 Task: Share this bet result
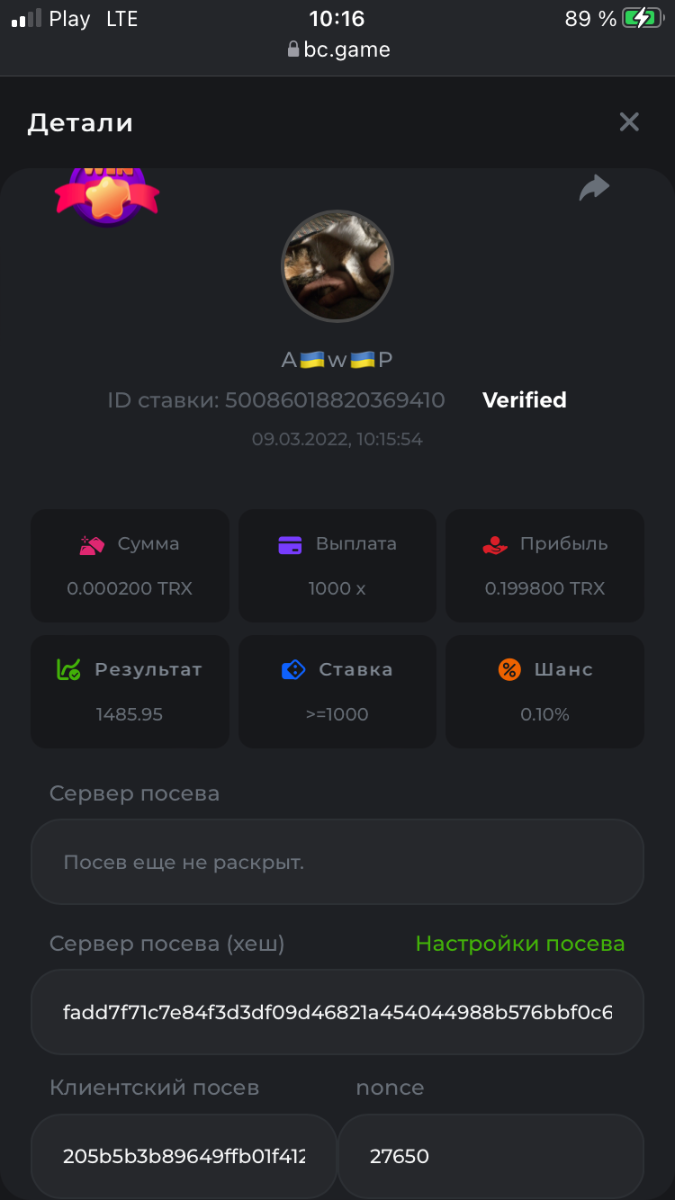(x=594, y=187)
